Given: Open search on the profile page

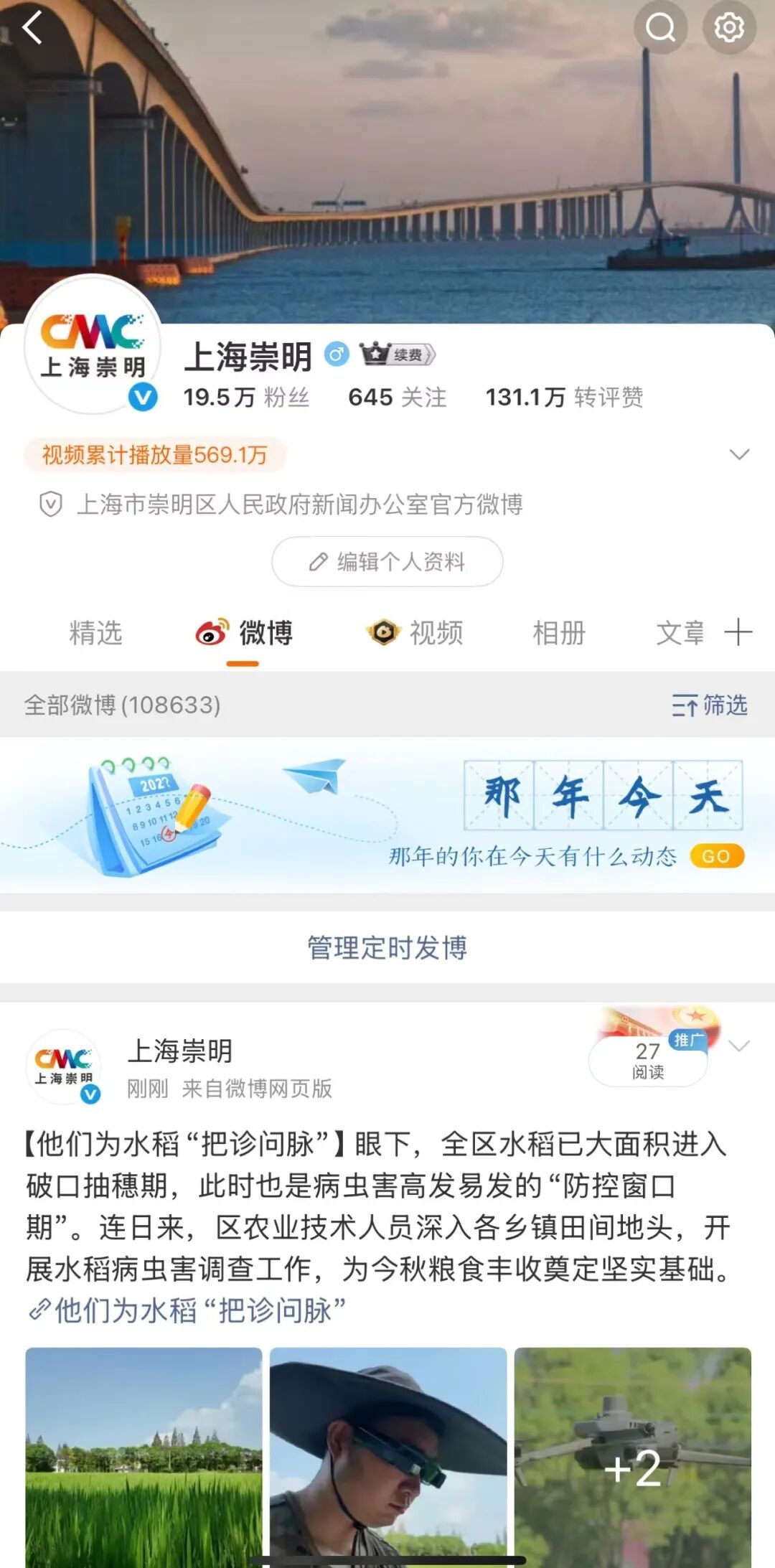Looking at the screenshot, I should click(660, 28).
